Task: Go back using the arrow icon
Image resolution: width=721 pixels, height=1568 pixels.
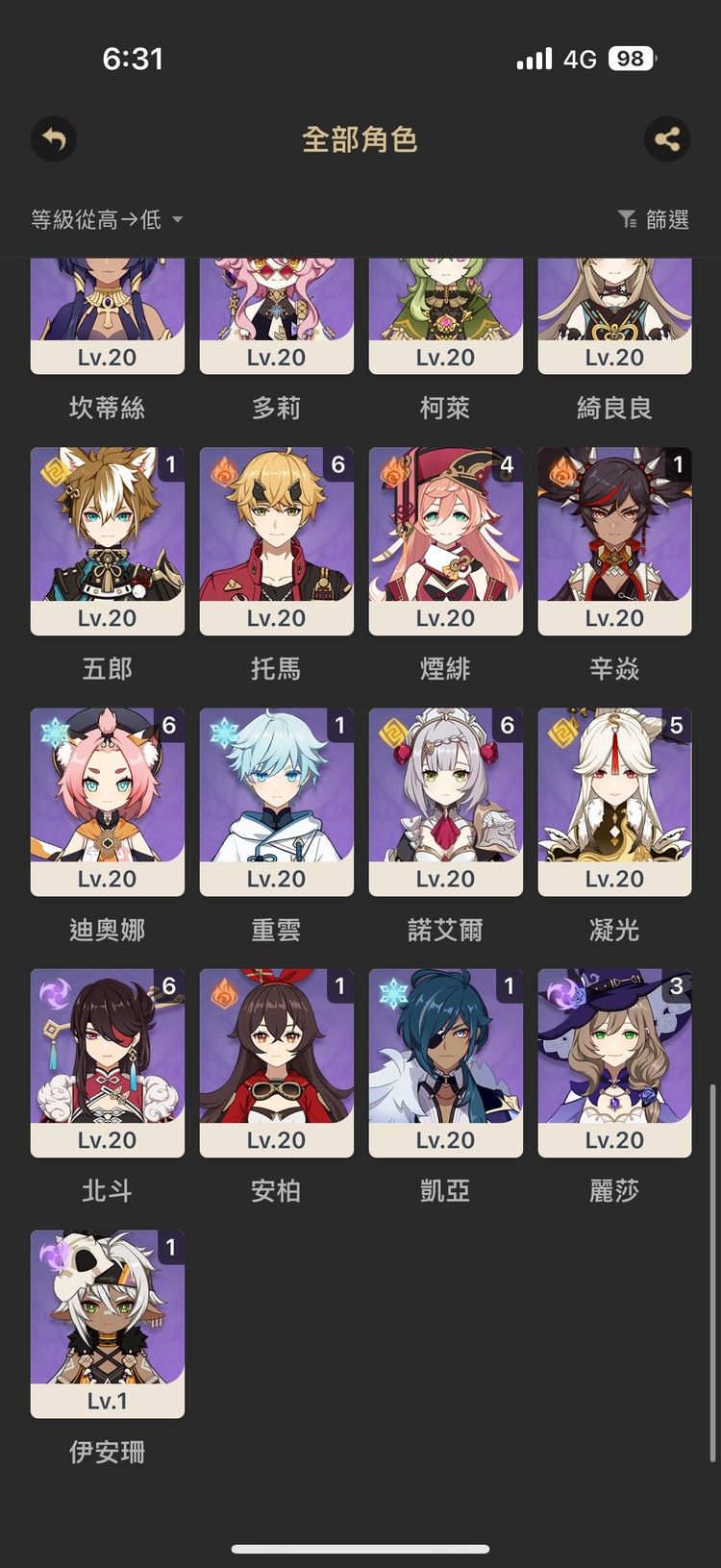Action: [x=54, y=139]
